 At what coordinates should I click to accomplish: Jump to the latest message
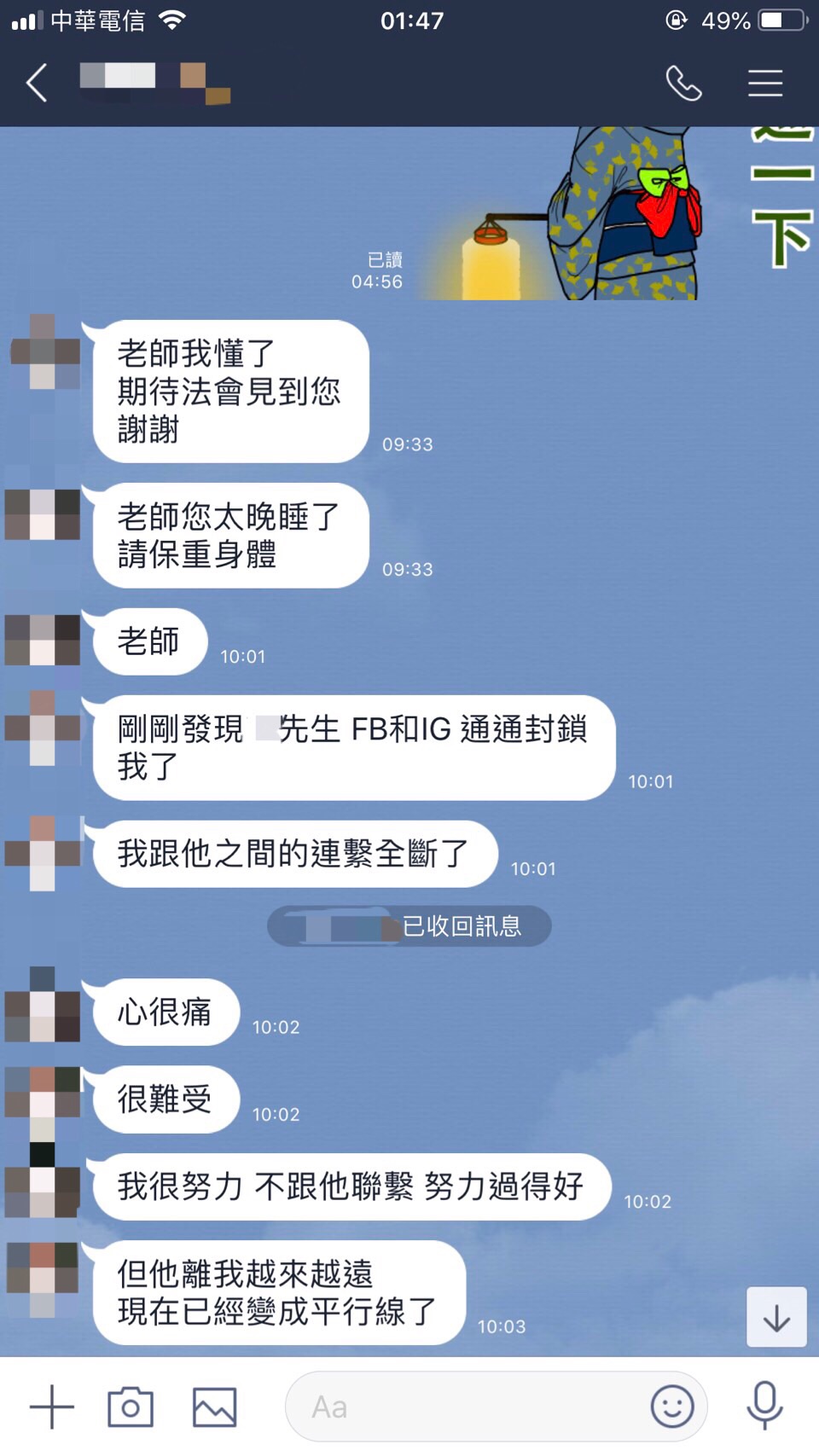click(x=776, y=1318)
